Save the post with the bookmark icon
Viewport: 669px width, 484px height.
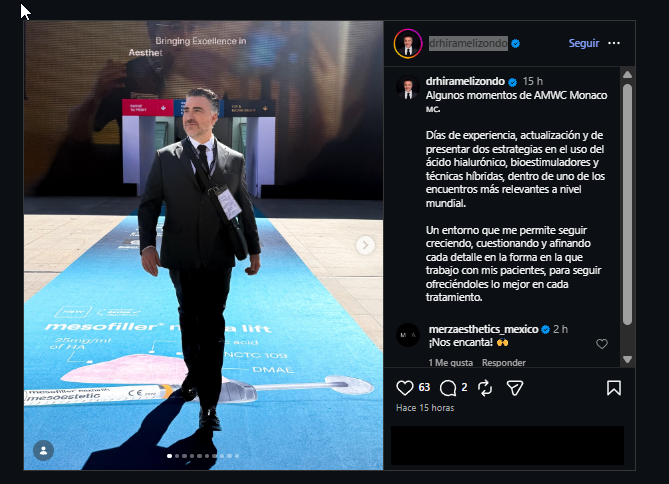point(614,388)
